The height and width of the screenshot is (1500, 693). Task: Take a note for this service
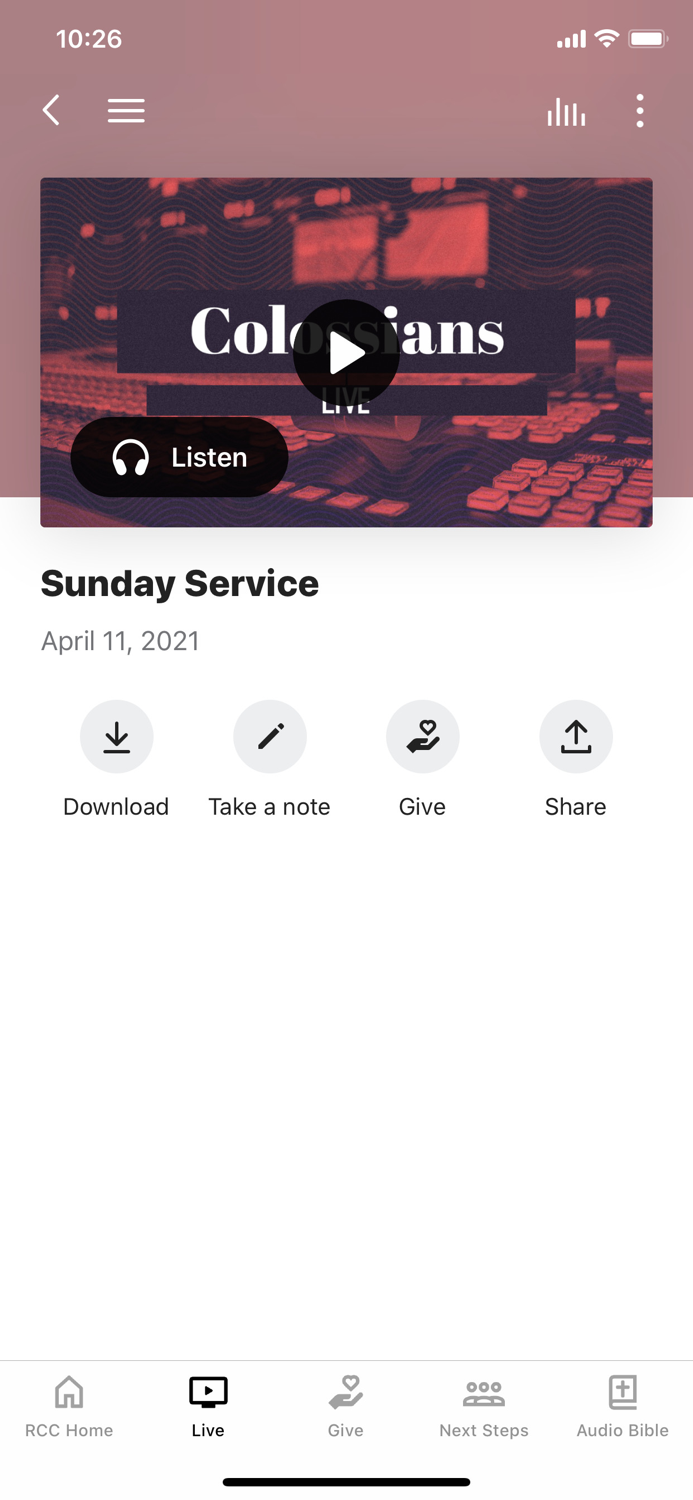pyautogui.click(x=270, y=737)
